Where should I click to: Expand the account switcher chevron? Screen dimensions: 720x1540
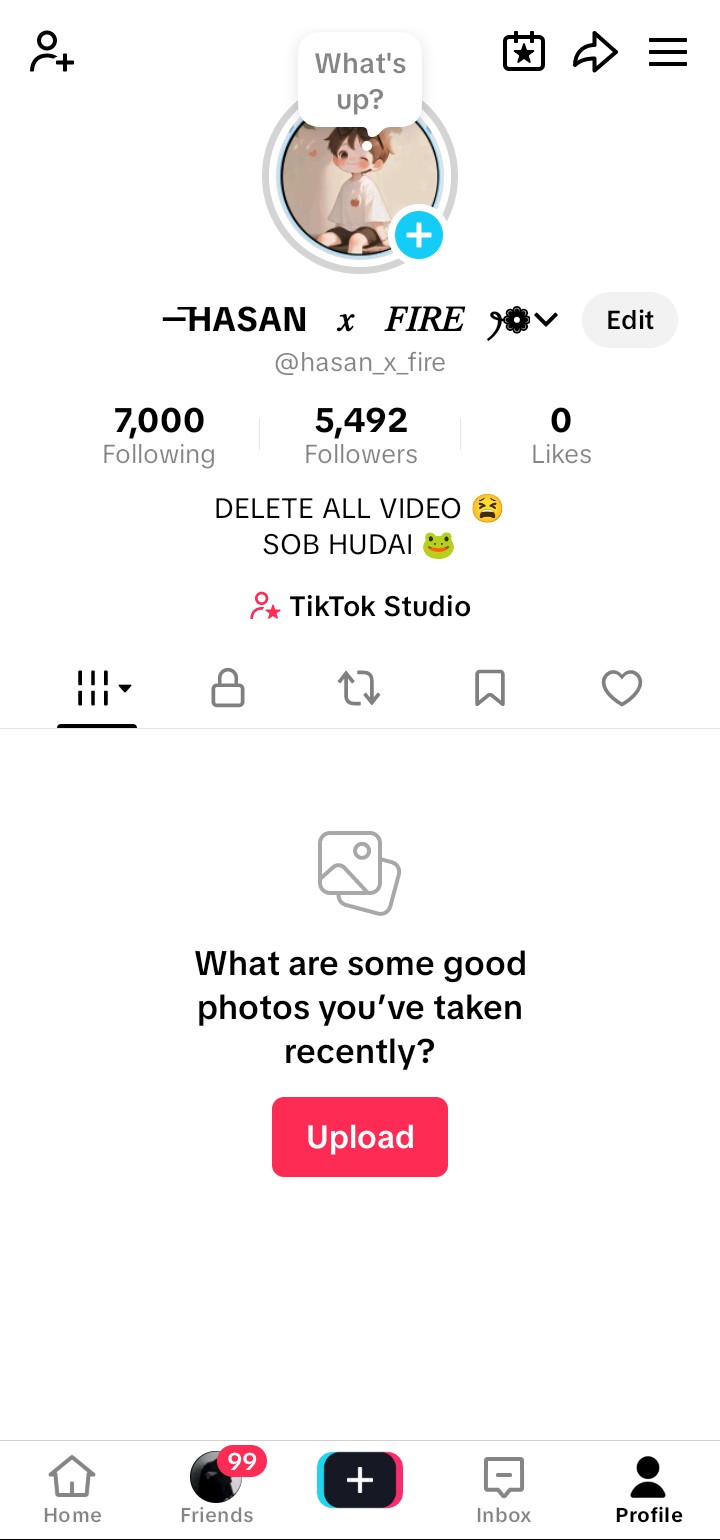pyautogui.click(x=546, y=320)
